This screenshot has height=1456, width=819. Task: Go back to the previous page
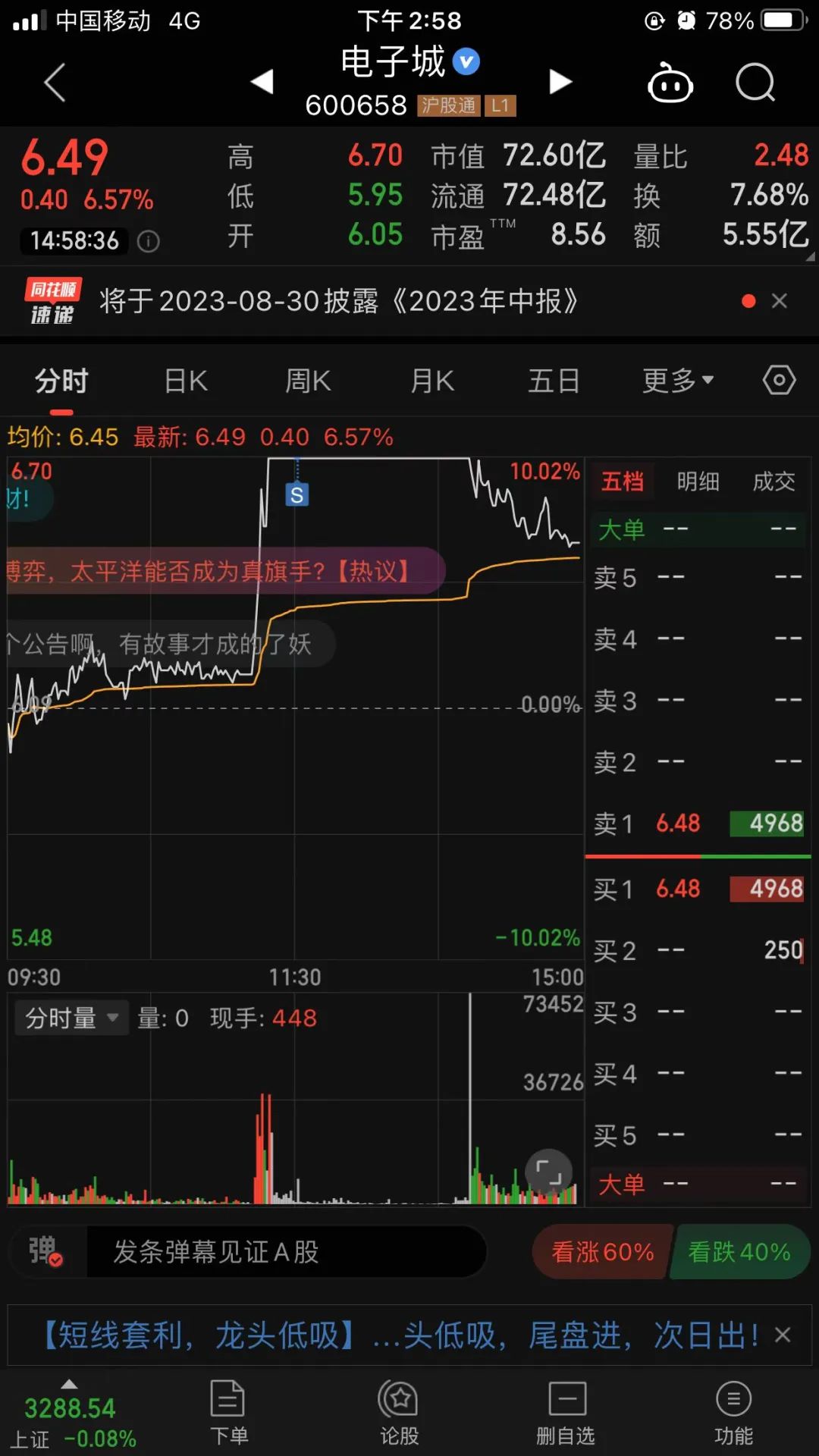pos(55,82)
